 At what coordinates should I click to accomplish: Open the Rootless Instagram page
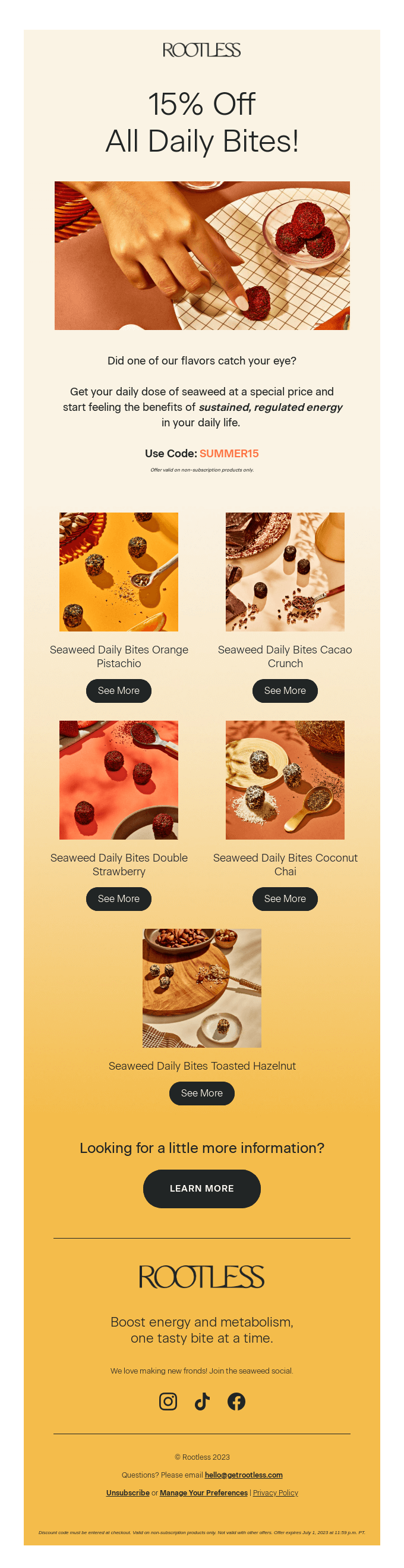tap(168, 1402)
